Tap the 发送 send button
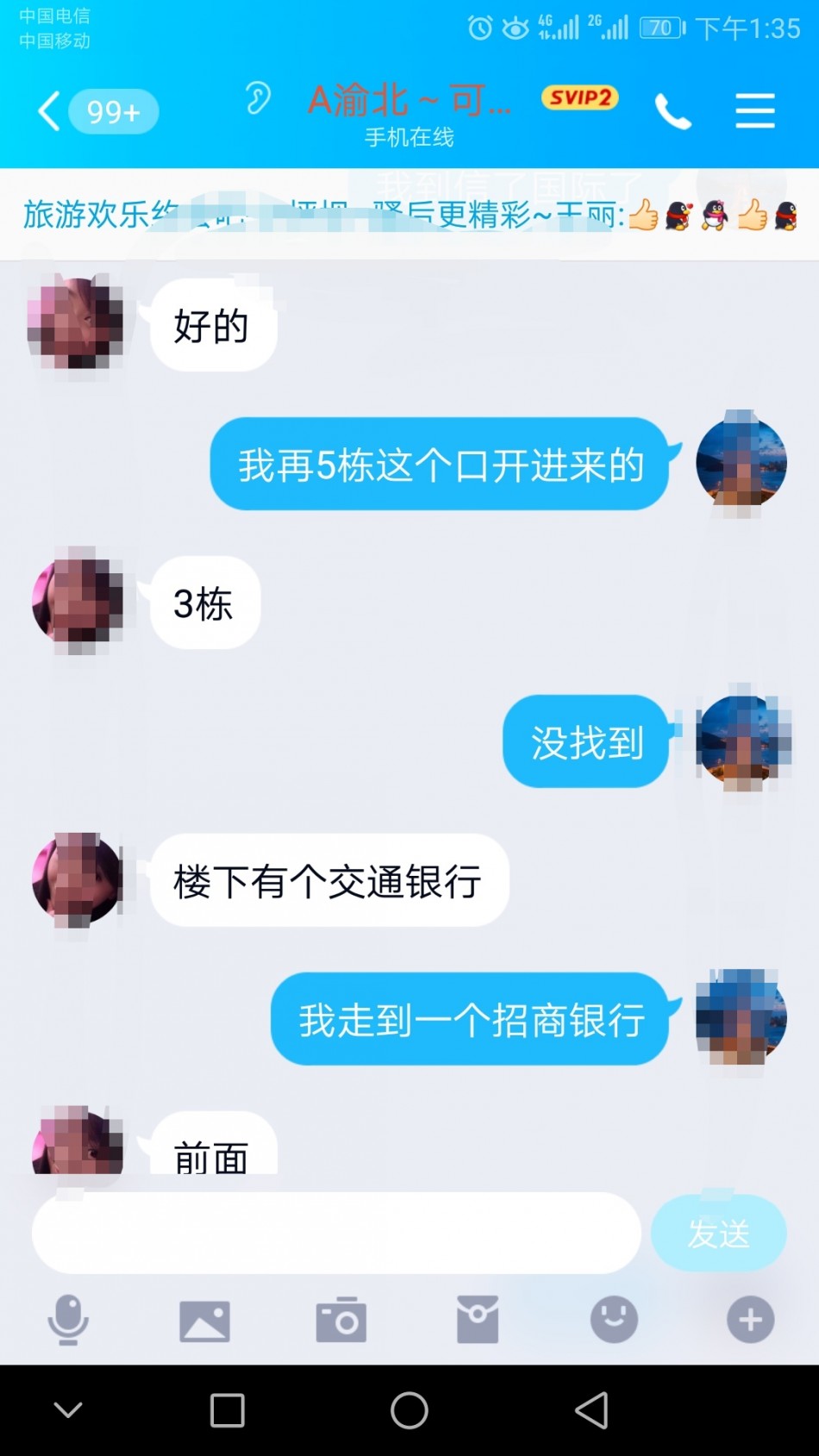The height and width of the screenshot is (1456, 819). pyautogui.click(x=718, y=1233)
